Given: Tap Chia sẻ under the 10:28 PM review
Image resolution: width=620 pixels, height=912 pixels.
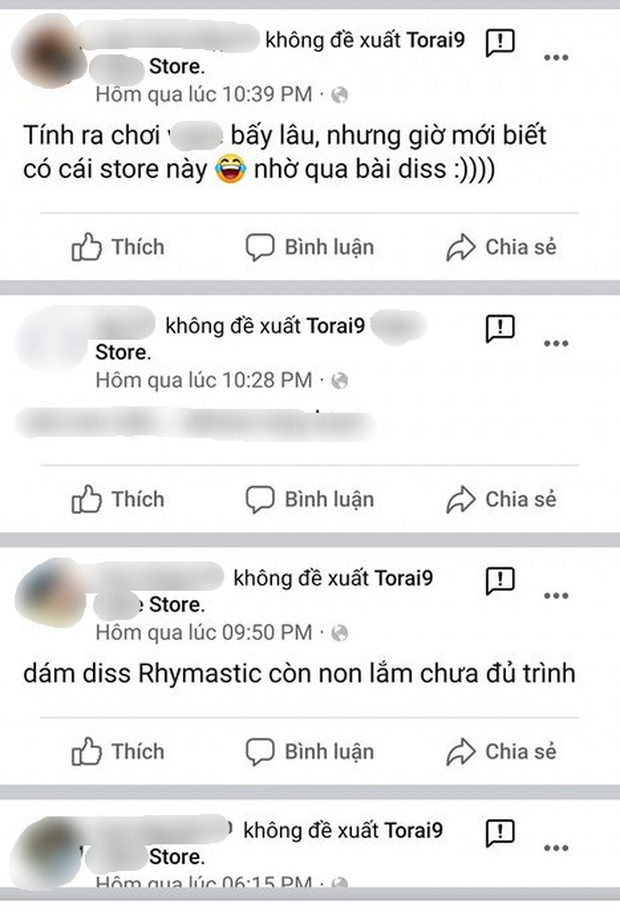Looking at the screenshot, I should (501, 499).
